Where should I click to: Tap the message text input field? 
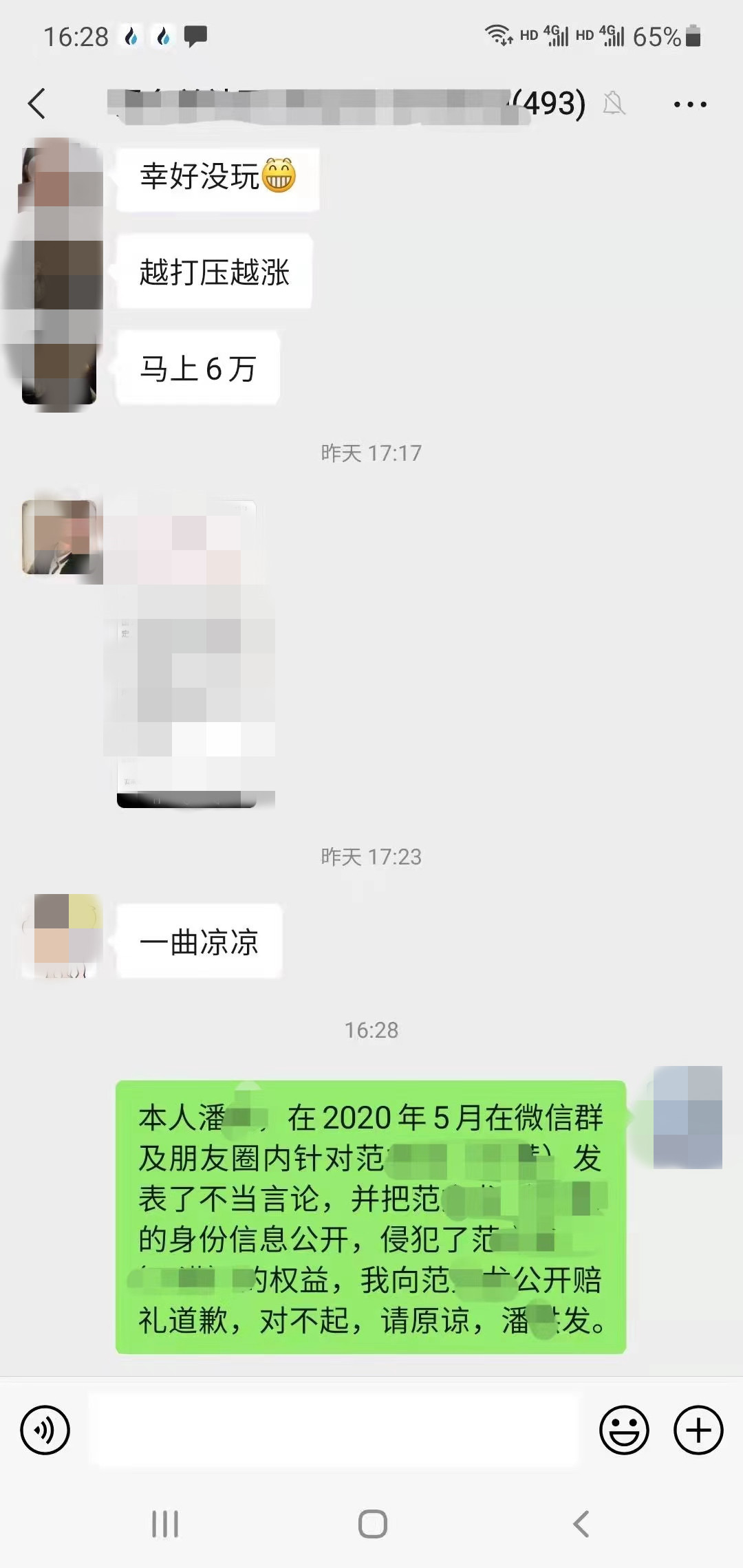click(334, 1430)
